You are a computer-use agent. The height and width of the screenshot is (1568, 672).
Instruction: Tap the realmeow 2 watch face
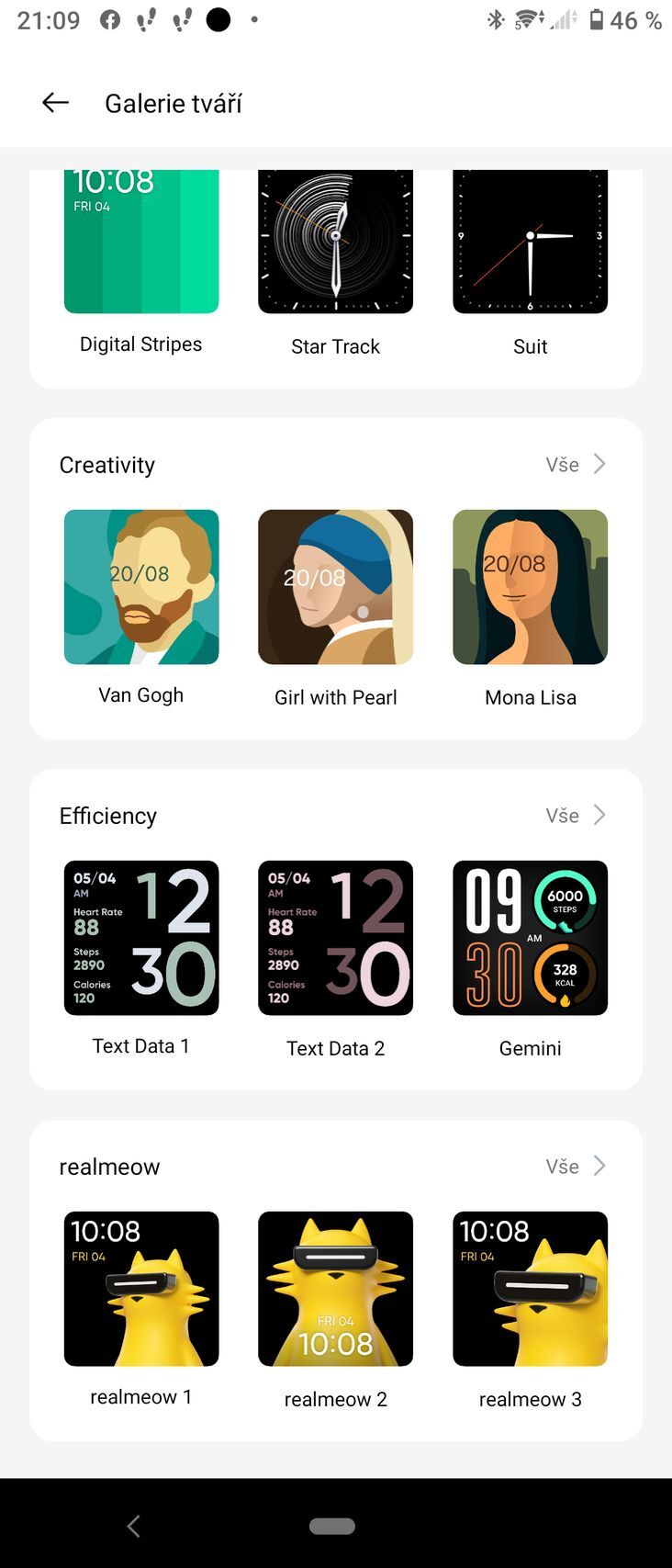(x=335, y=1288)
